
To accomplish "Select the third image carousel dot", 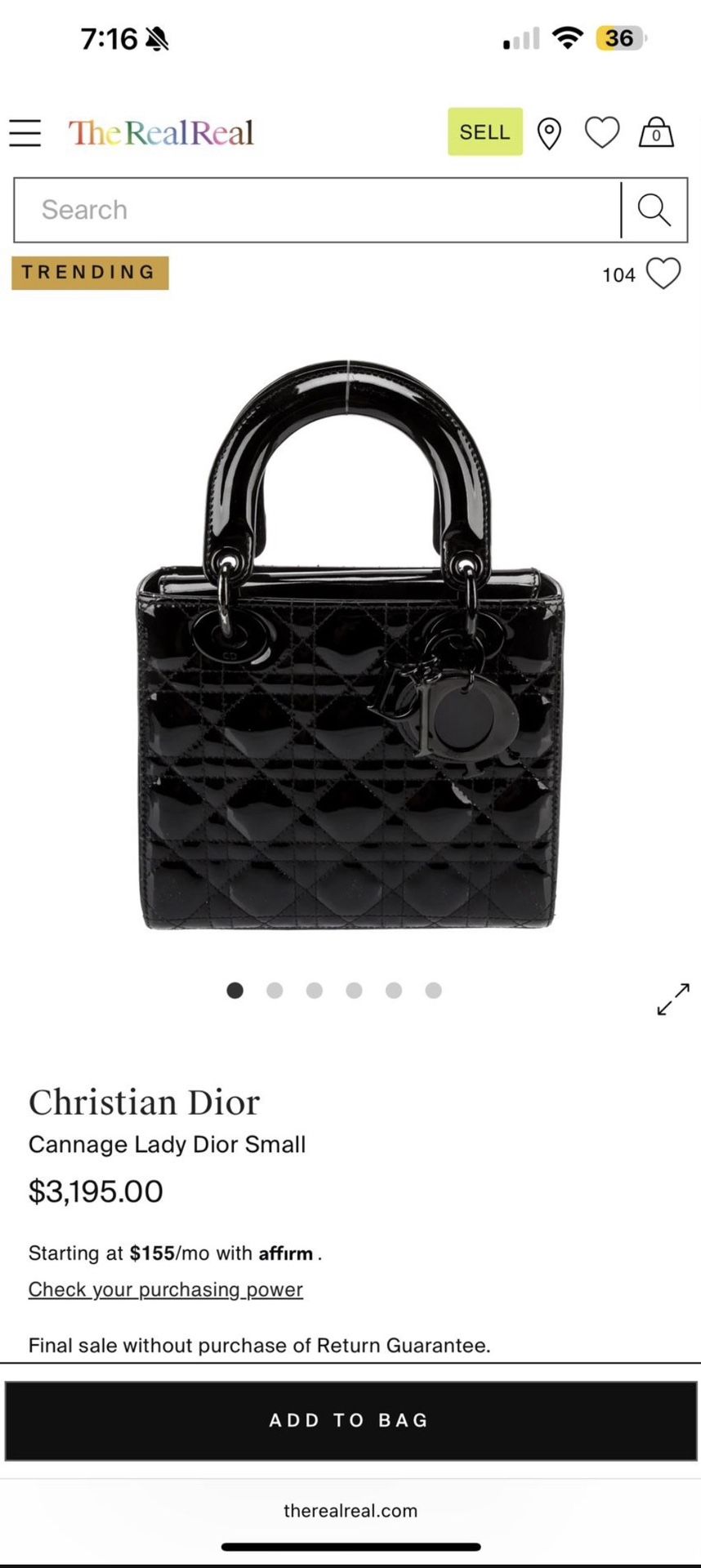I will 315,991.
